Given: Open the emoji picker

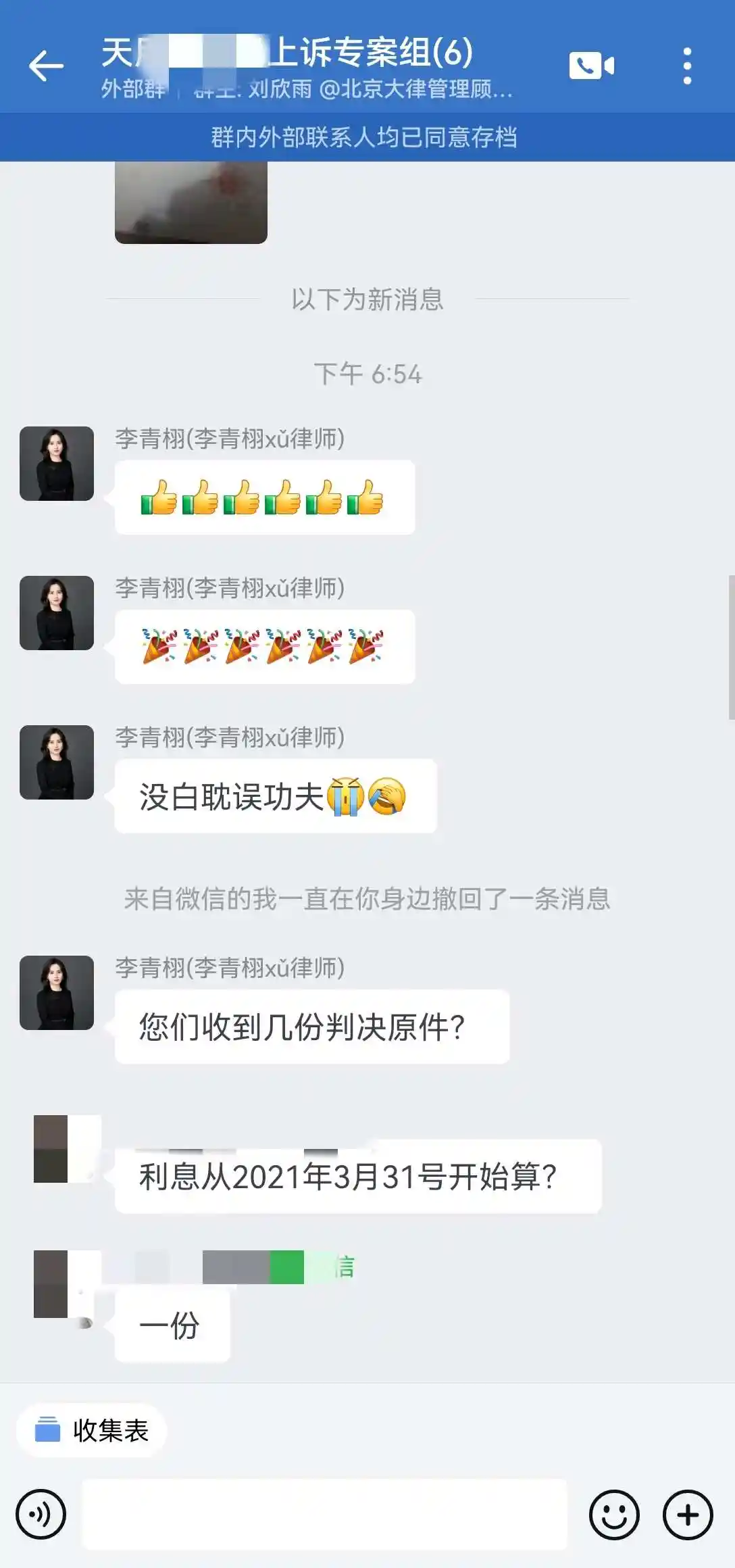Looking at the screenshot, I should [x=613, y=1514].
